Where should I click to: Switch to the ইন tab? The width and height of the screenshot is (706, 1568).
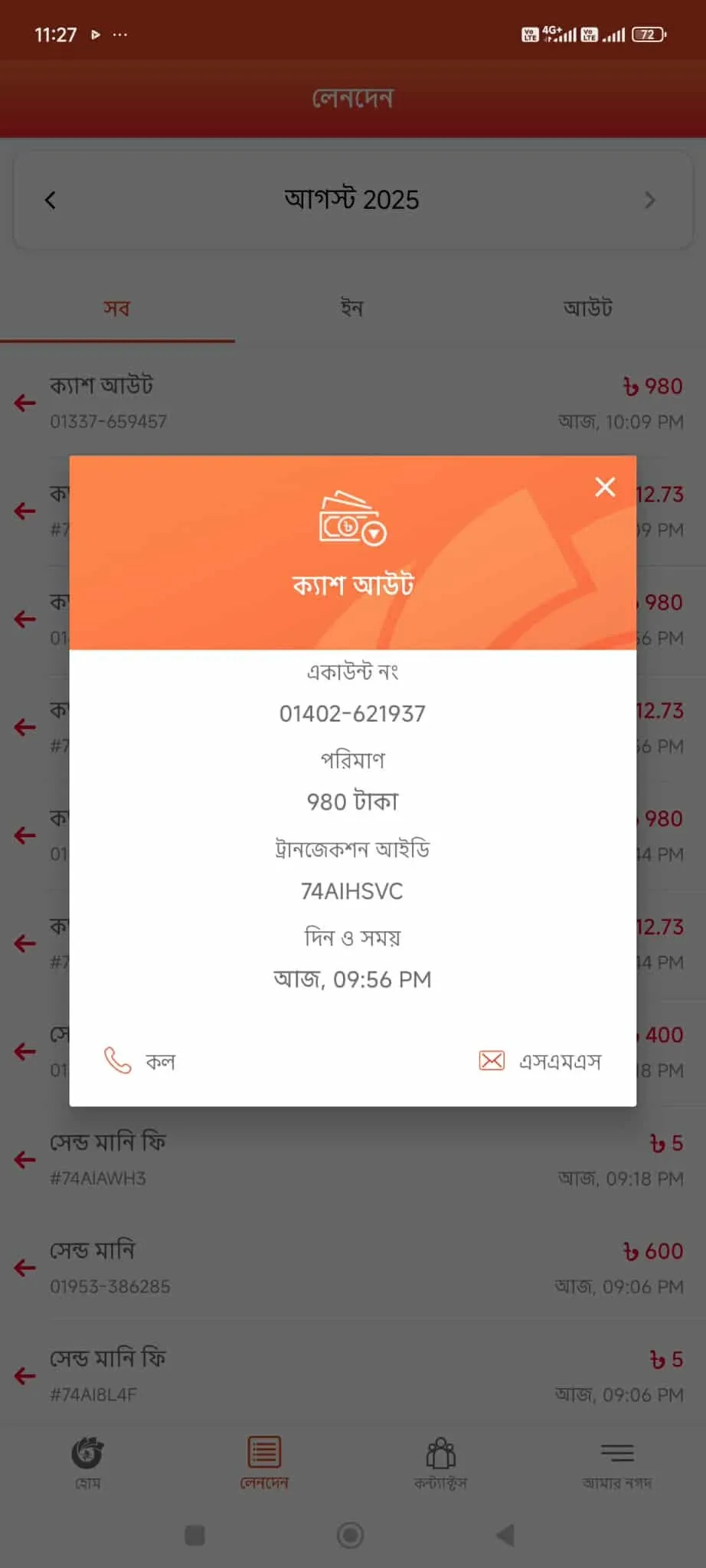[352, 309]
